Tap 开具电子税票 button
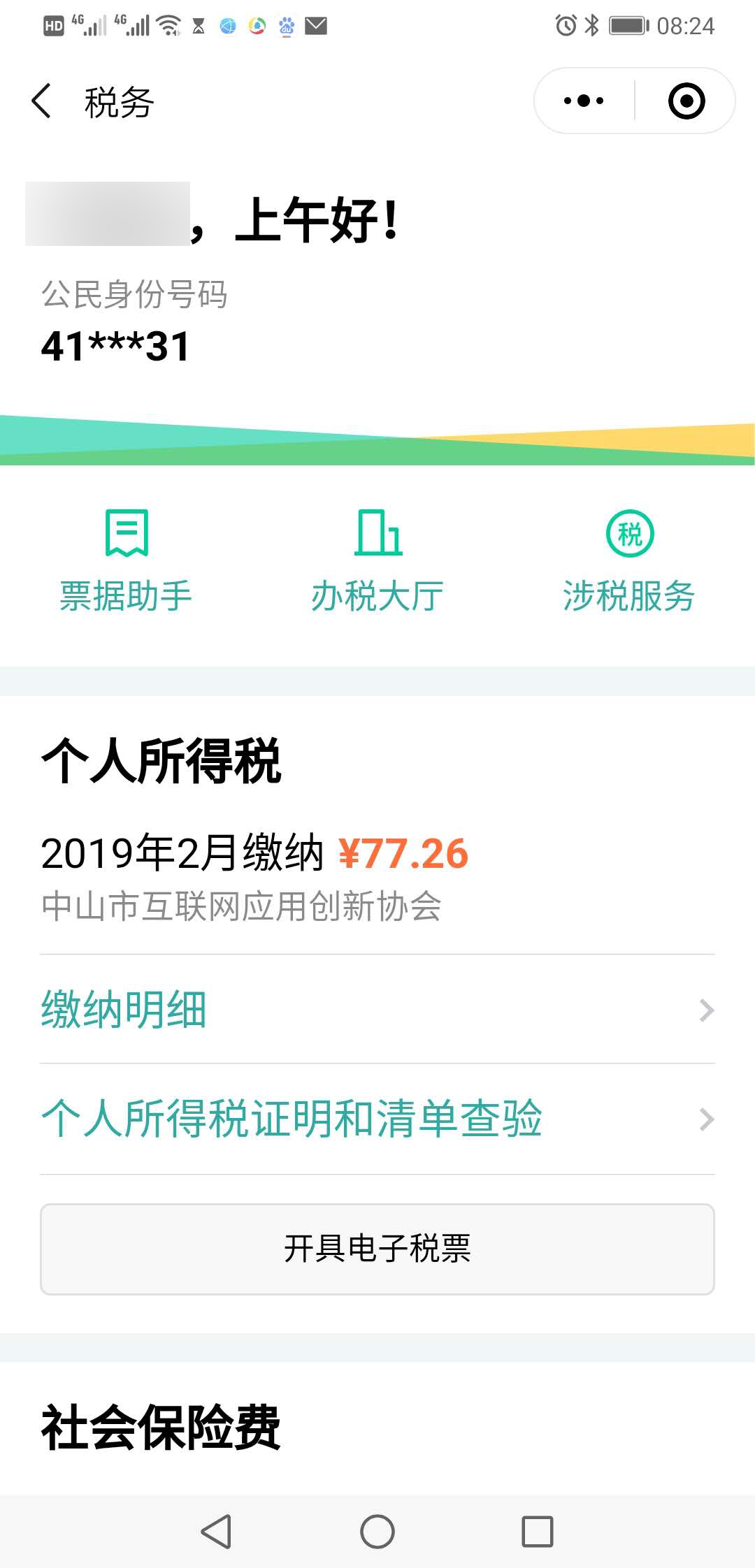This screenshot has width=755, height=1568. [377, 1249]
